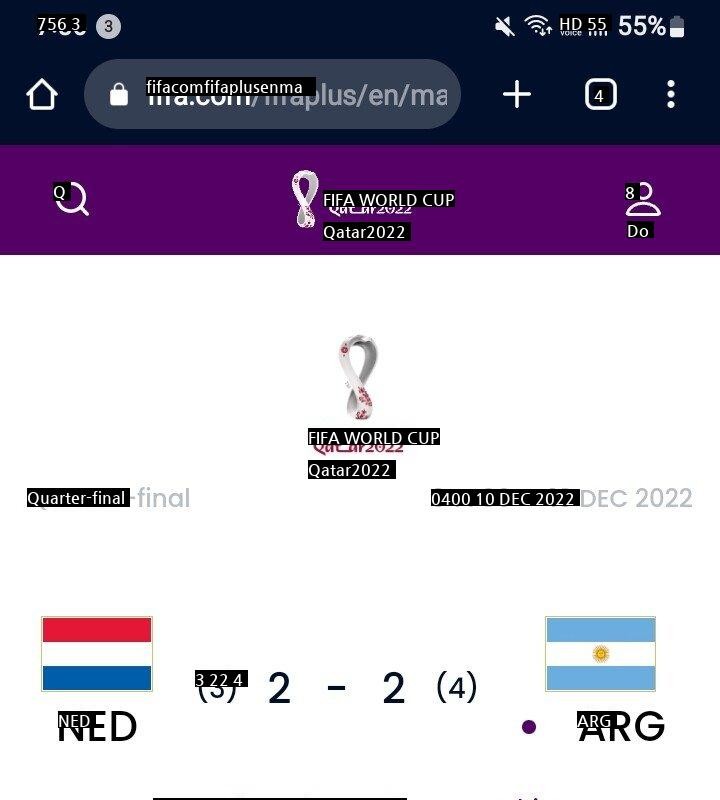This screenshot has width=720, height=800.
Task: Search the FIFA website
Action: pos(72,199)
